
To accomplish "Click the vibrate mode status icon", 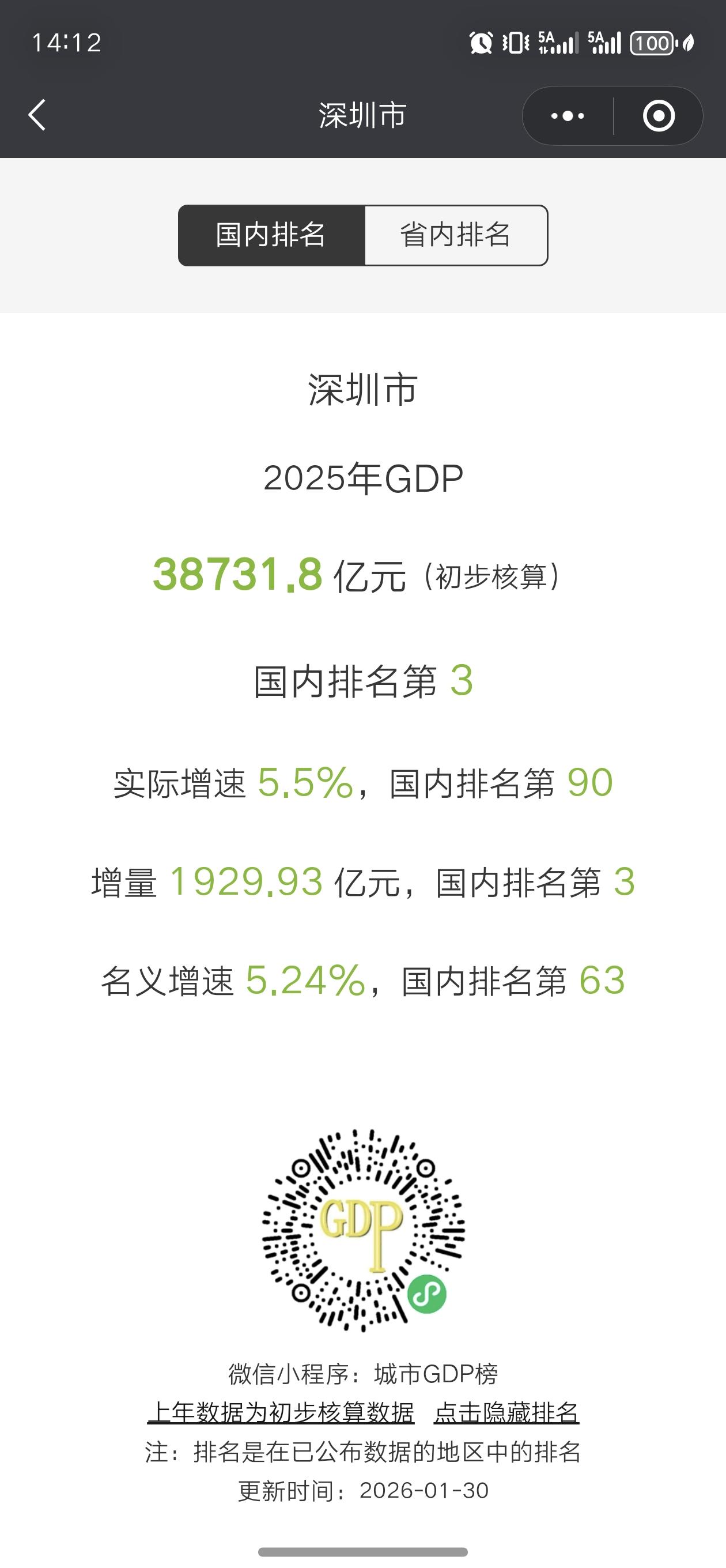I will 517,43.
